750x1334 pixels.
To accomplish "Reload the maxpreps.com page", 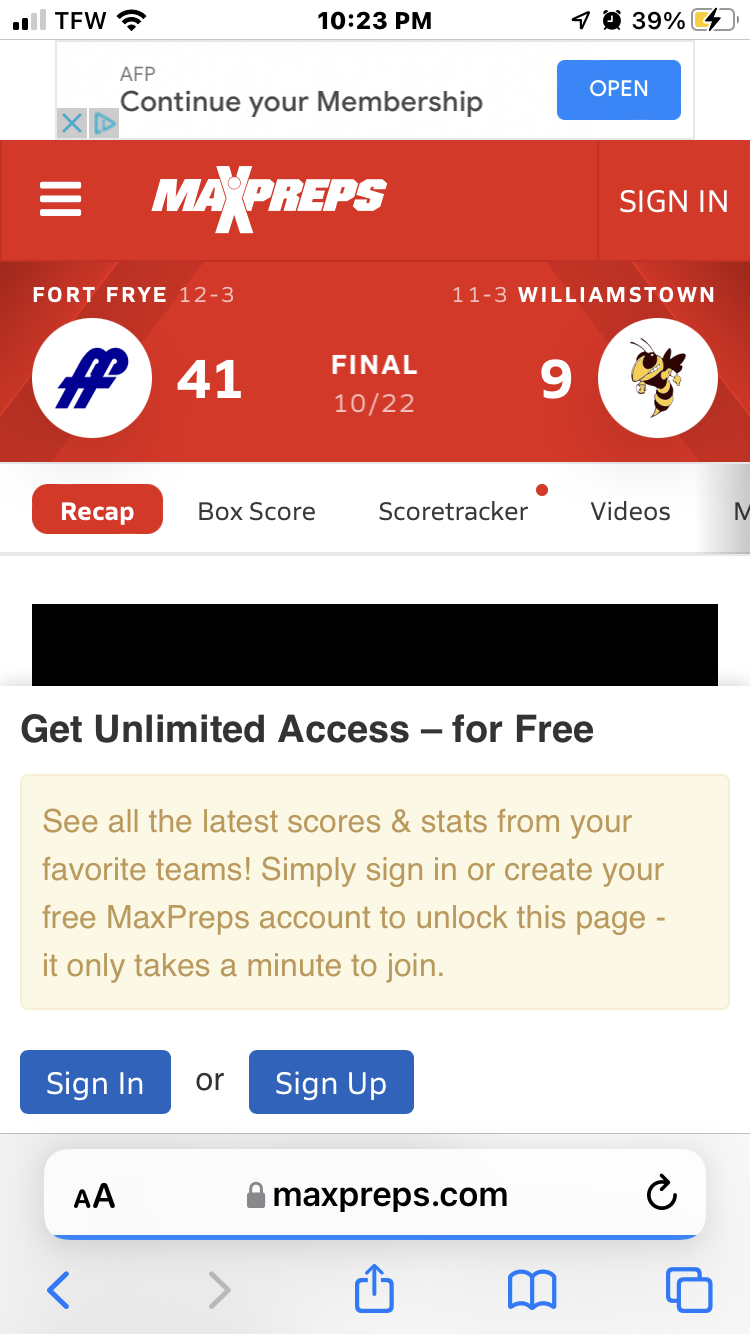I will click(x=662, y=1193).
